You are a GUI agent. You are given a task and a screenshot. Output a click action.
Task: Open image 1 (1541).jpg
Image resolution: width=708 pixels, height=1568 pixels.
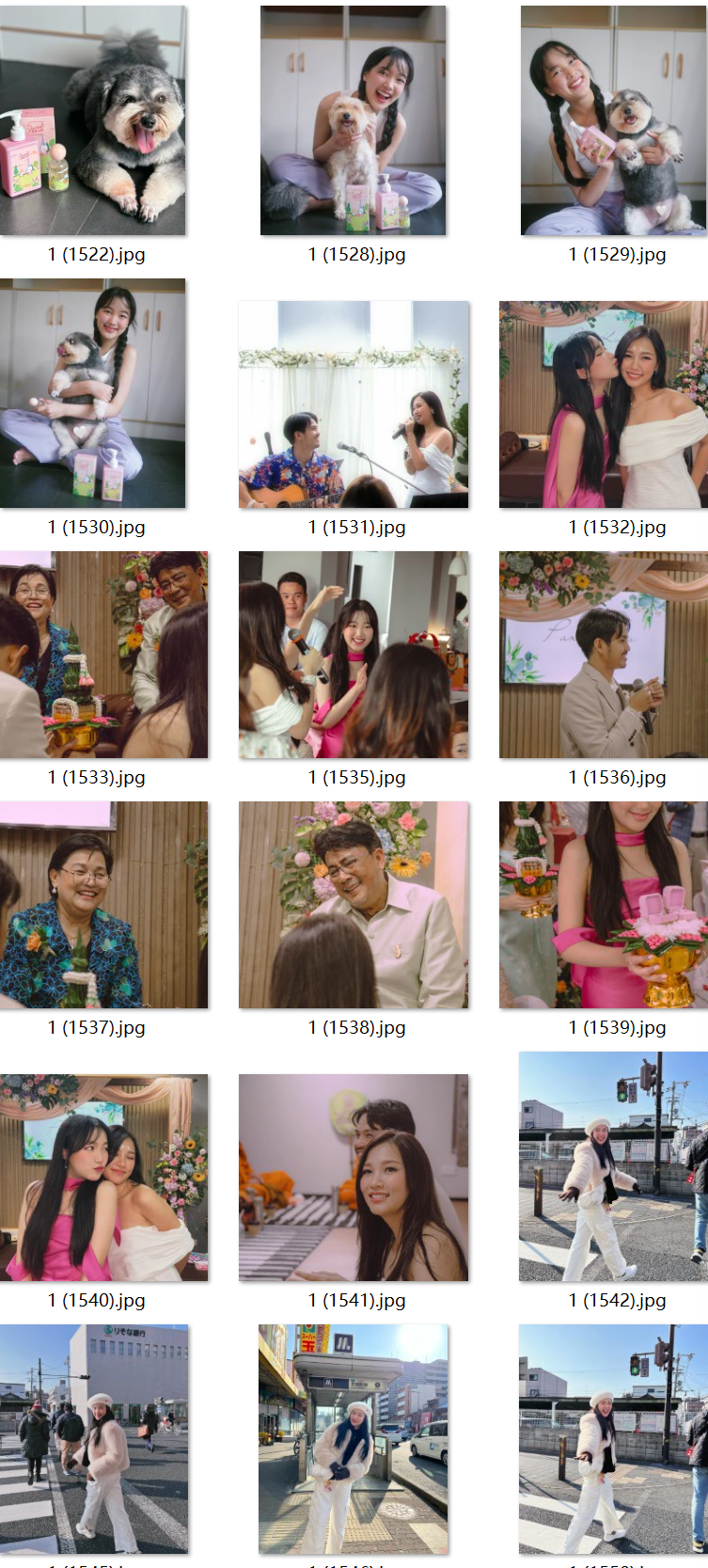coord(354,1178)
